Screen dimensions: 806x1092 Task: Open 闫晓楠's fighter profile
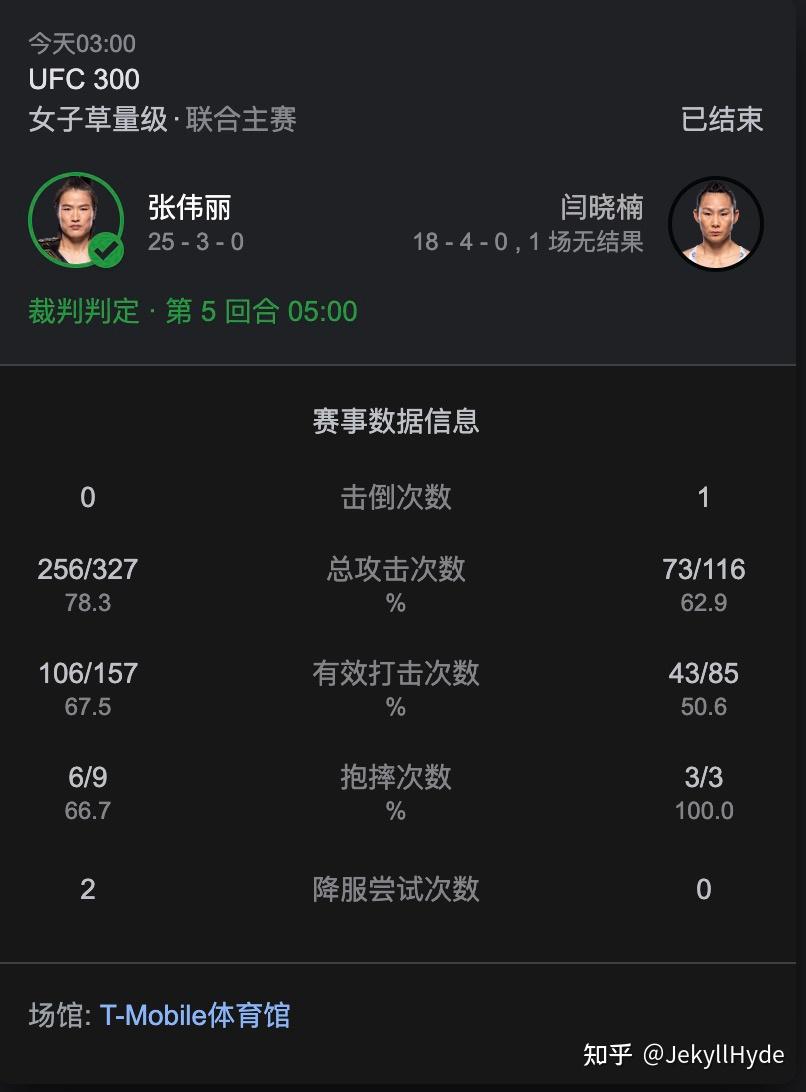(602, 208)
